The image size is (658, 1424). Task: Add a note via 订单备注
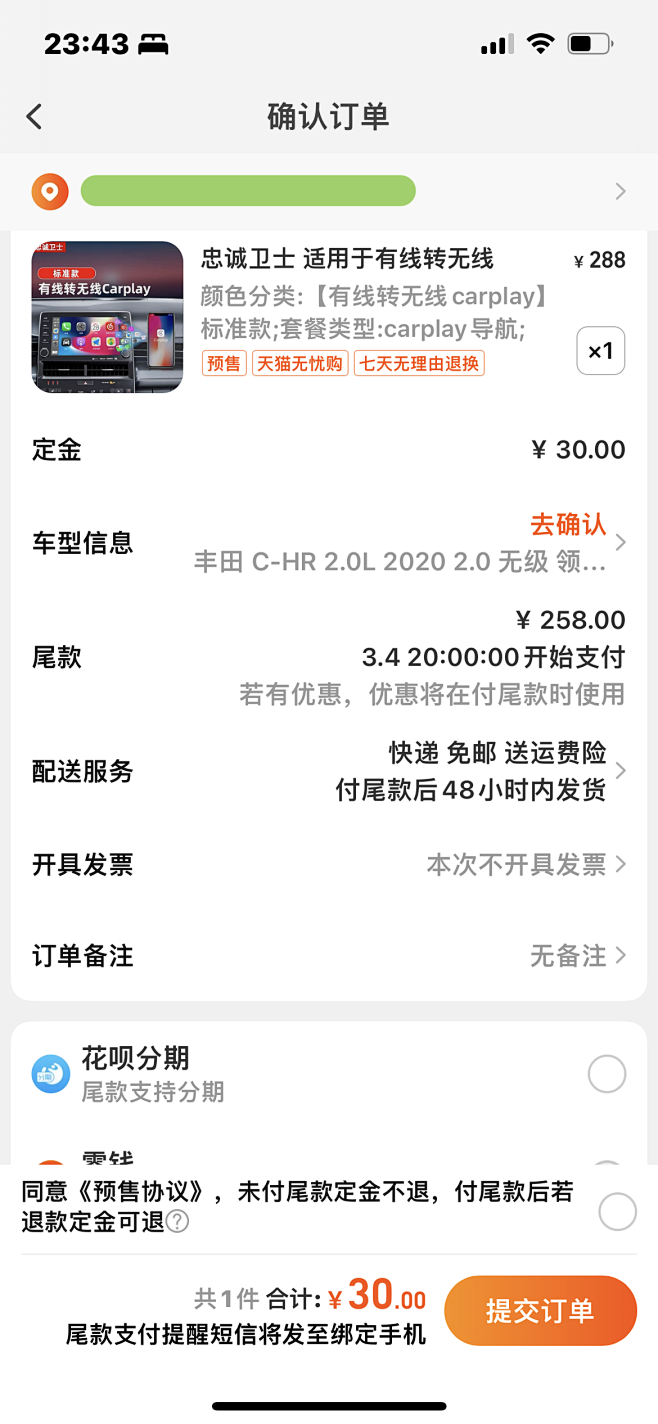pos(328,956)
